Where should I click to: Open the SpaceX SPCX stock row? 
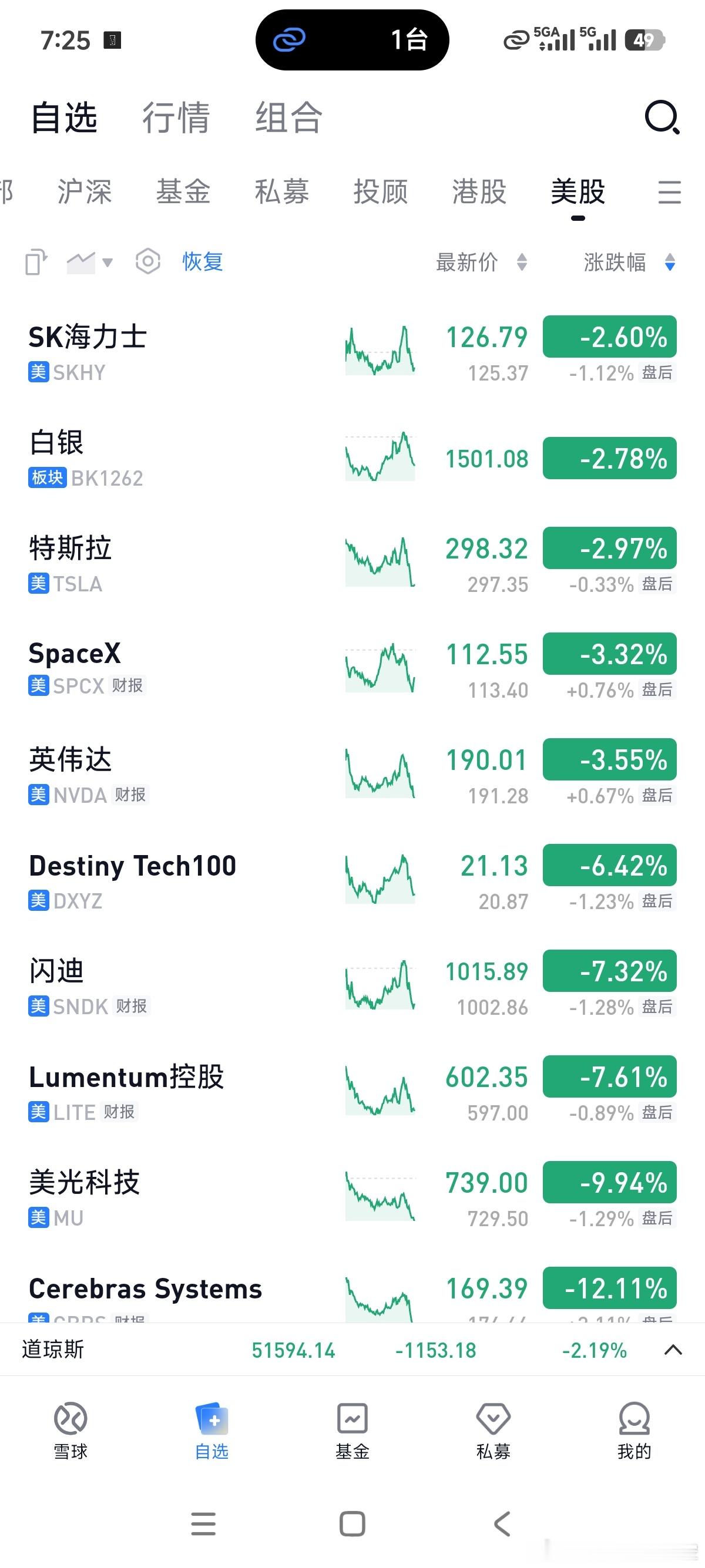(352, 669)
